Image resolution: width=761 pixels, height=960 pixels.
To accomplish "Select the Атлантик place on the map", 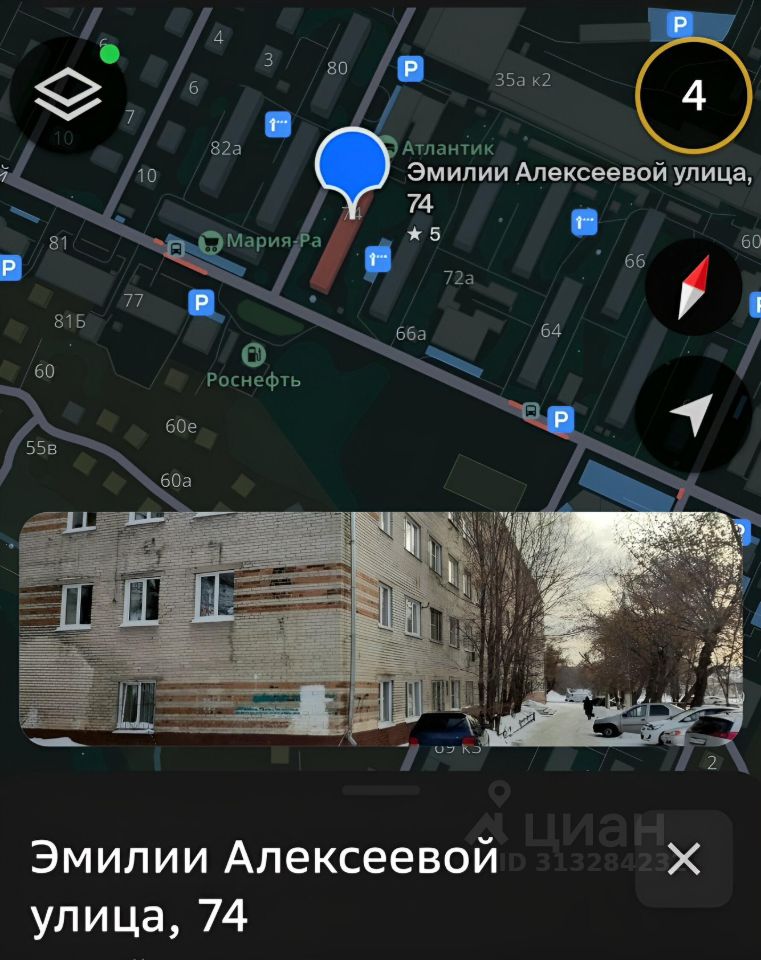I will pos(391,148).
